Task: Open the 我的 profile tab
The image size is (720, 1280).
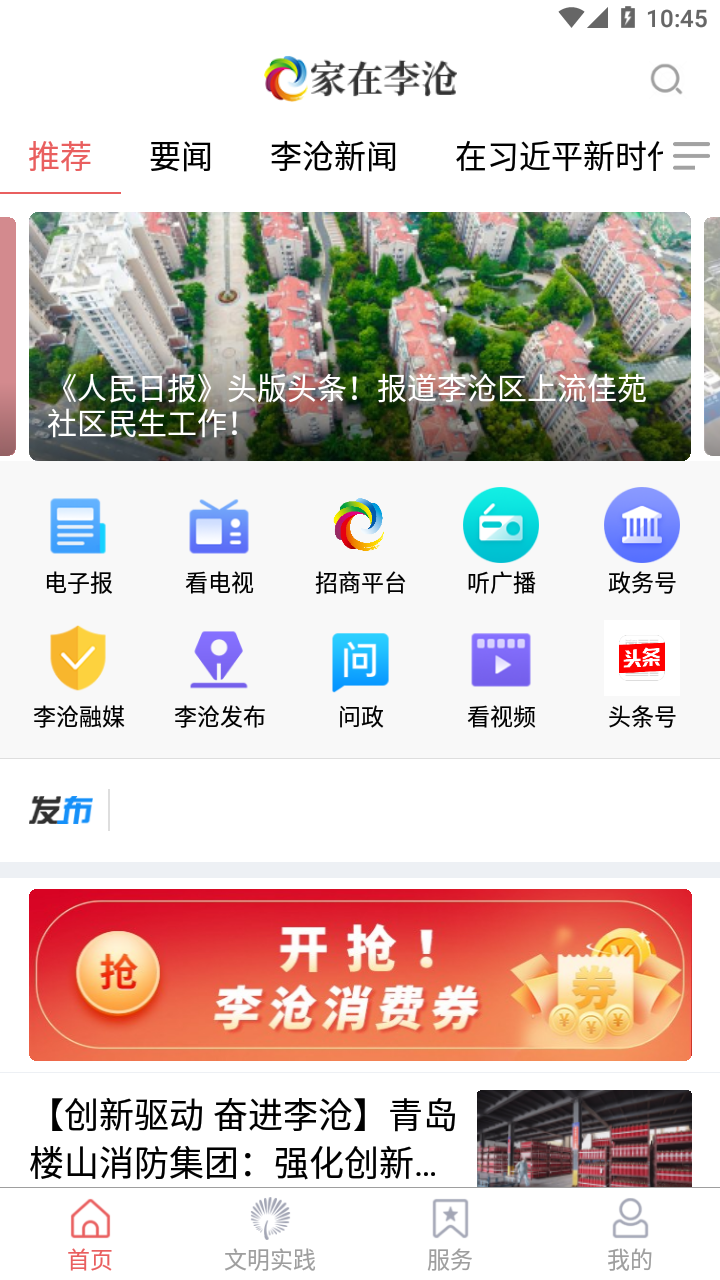Action: tap(630, 1233)
